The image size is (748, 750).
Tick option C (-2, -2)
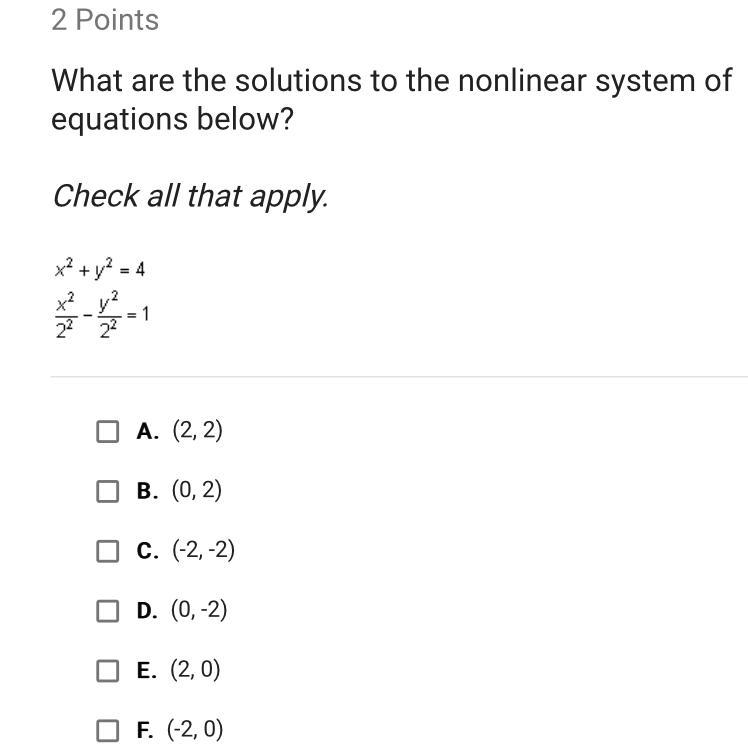[108, 551]
